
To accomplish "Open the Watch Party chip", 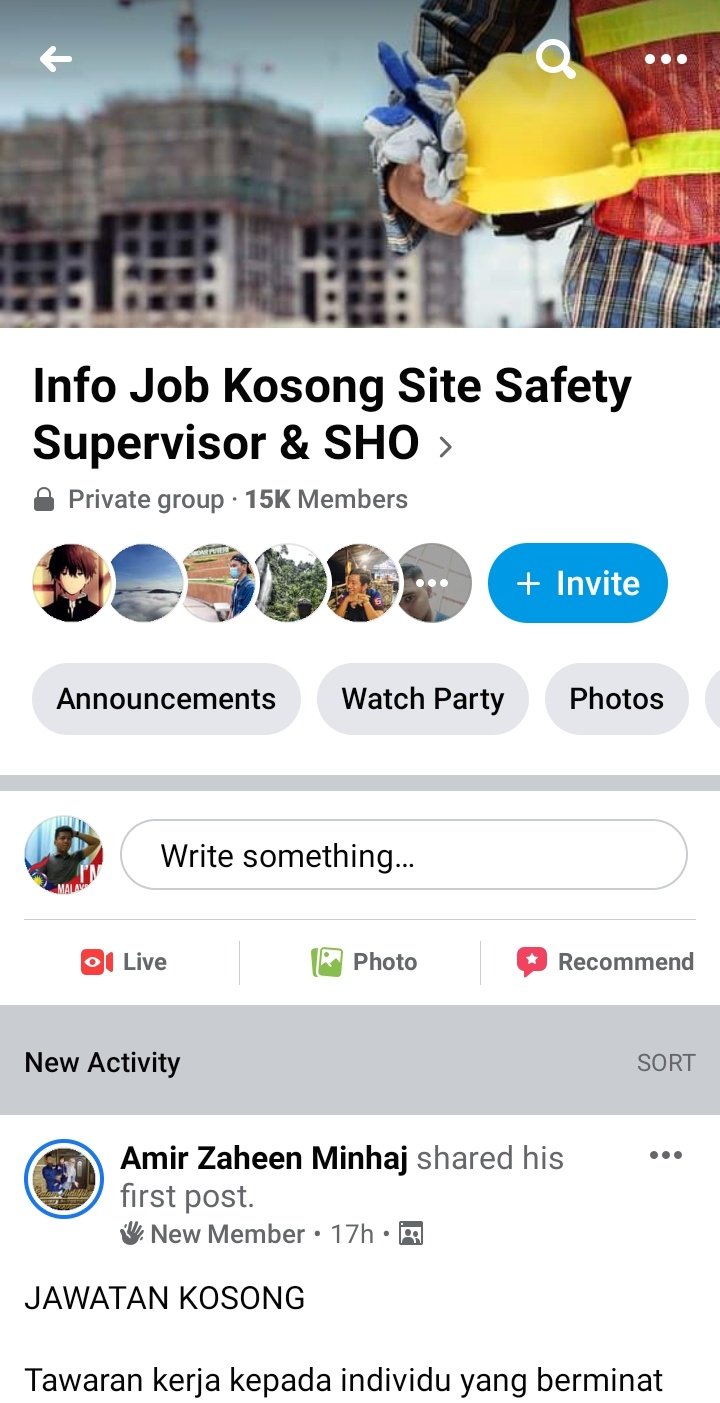I will coord(422,699).
